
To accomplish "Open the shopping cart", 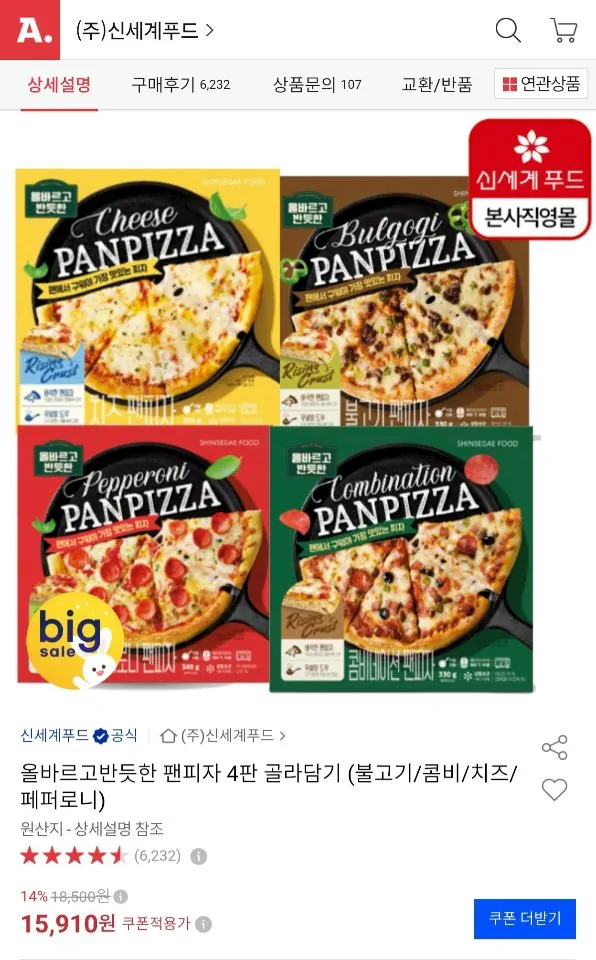I will coord(564,29).
